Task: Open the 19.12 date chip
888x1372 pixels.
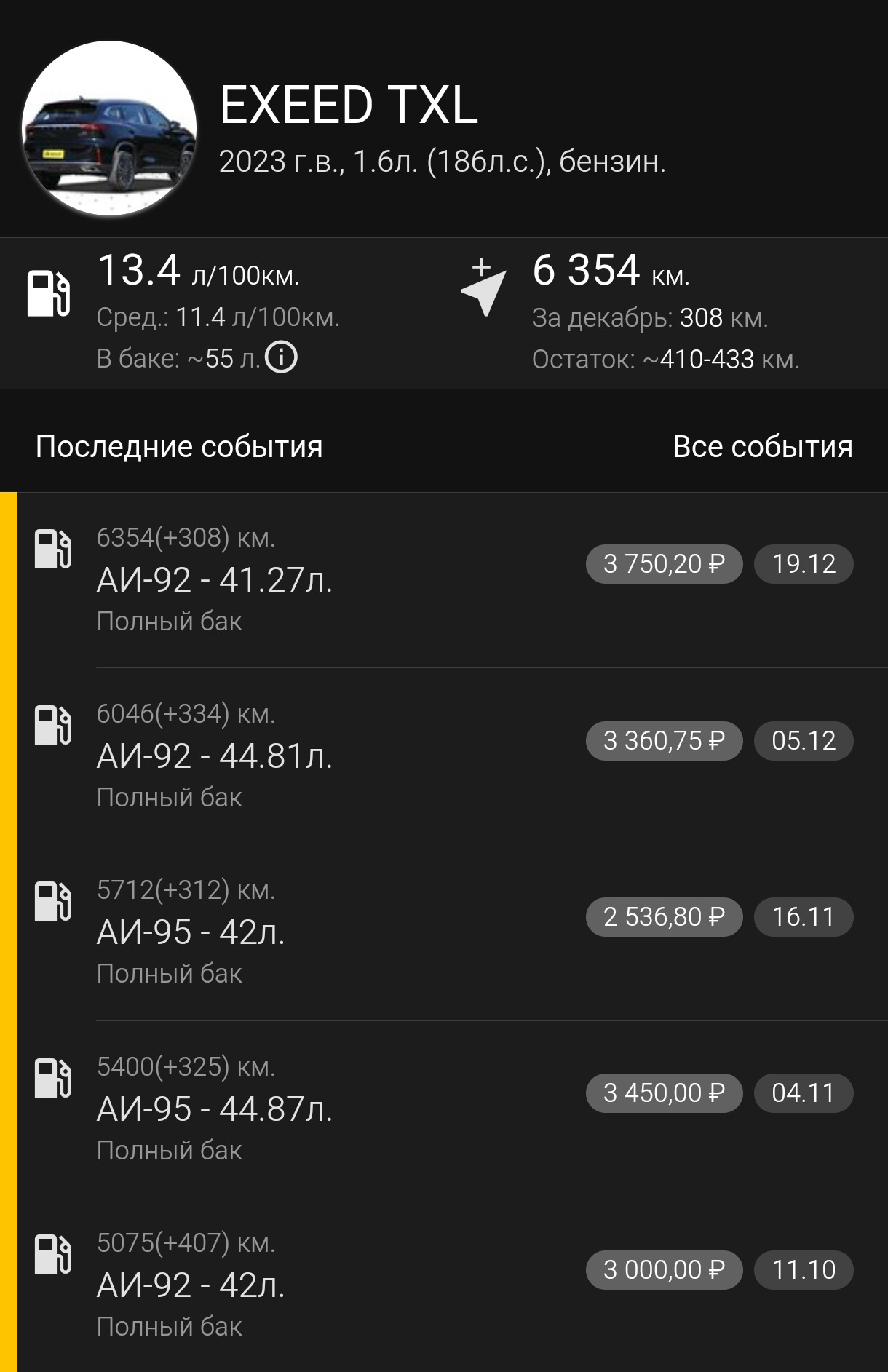Action: point(803,563)
